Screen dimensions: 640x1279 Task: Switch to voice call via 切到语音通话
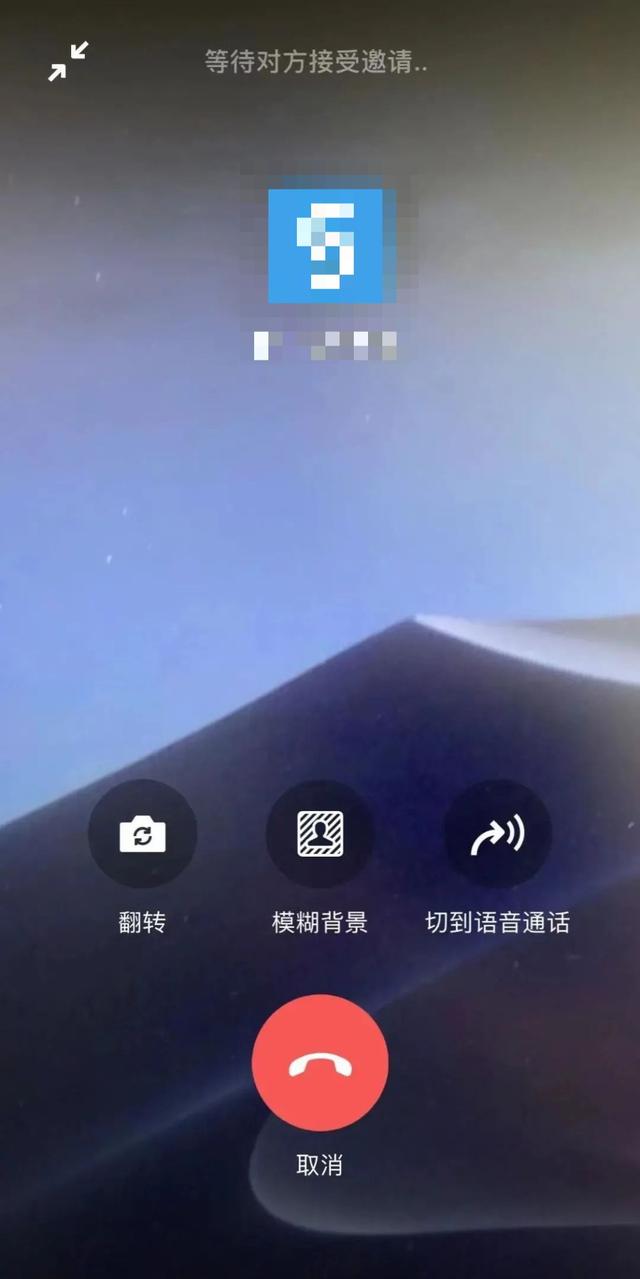pyautogui.click(x=497, y=834)
